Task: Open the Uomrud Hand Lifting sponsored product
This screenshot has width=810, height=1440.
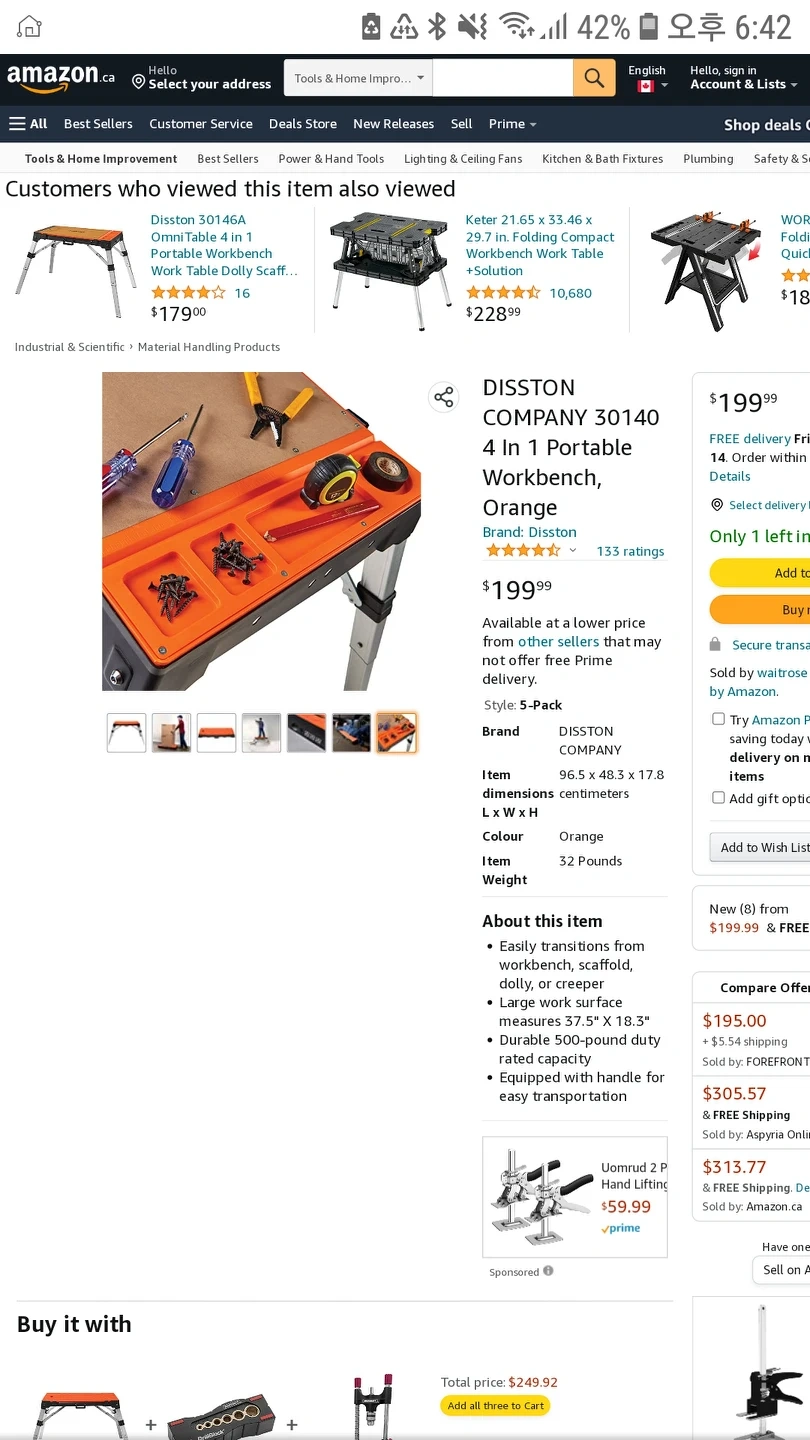Action: click(574, 1196)
